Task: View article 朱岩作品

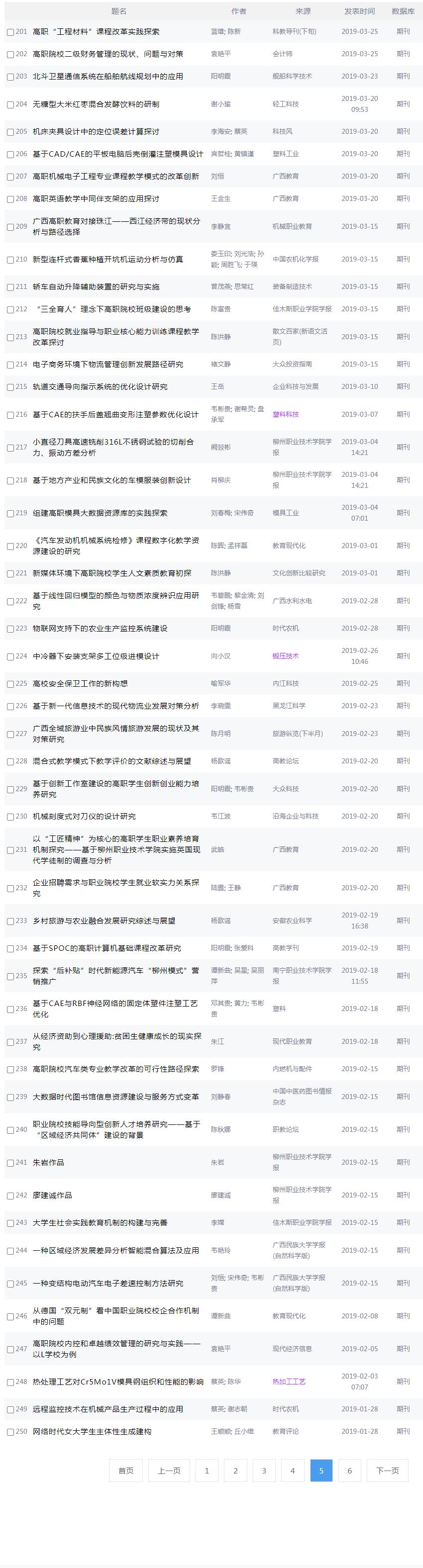Action: [x=48, y=1162]
